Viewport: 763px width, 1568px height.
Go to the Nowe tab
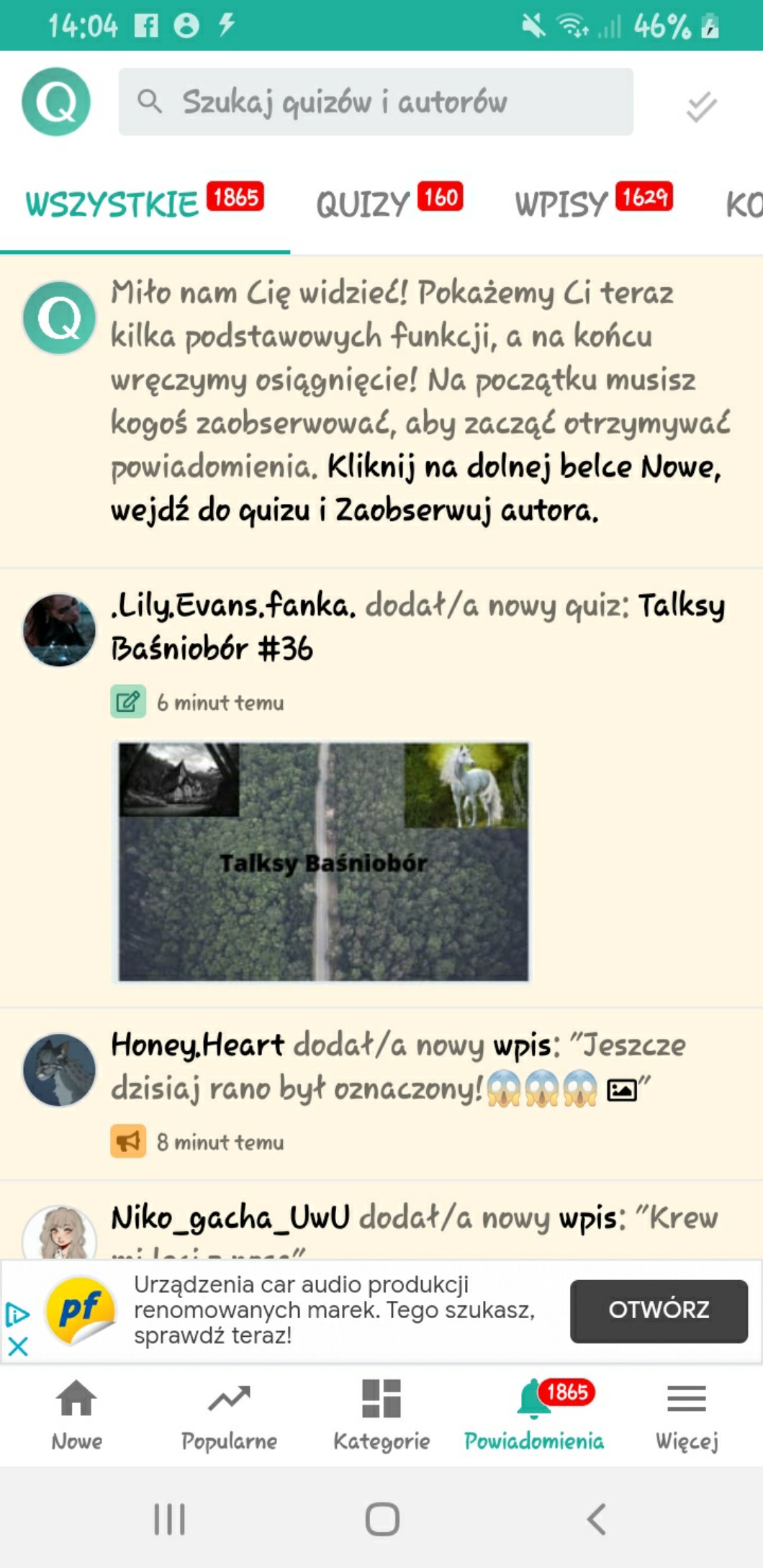[x=76, y=1414]
